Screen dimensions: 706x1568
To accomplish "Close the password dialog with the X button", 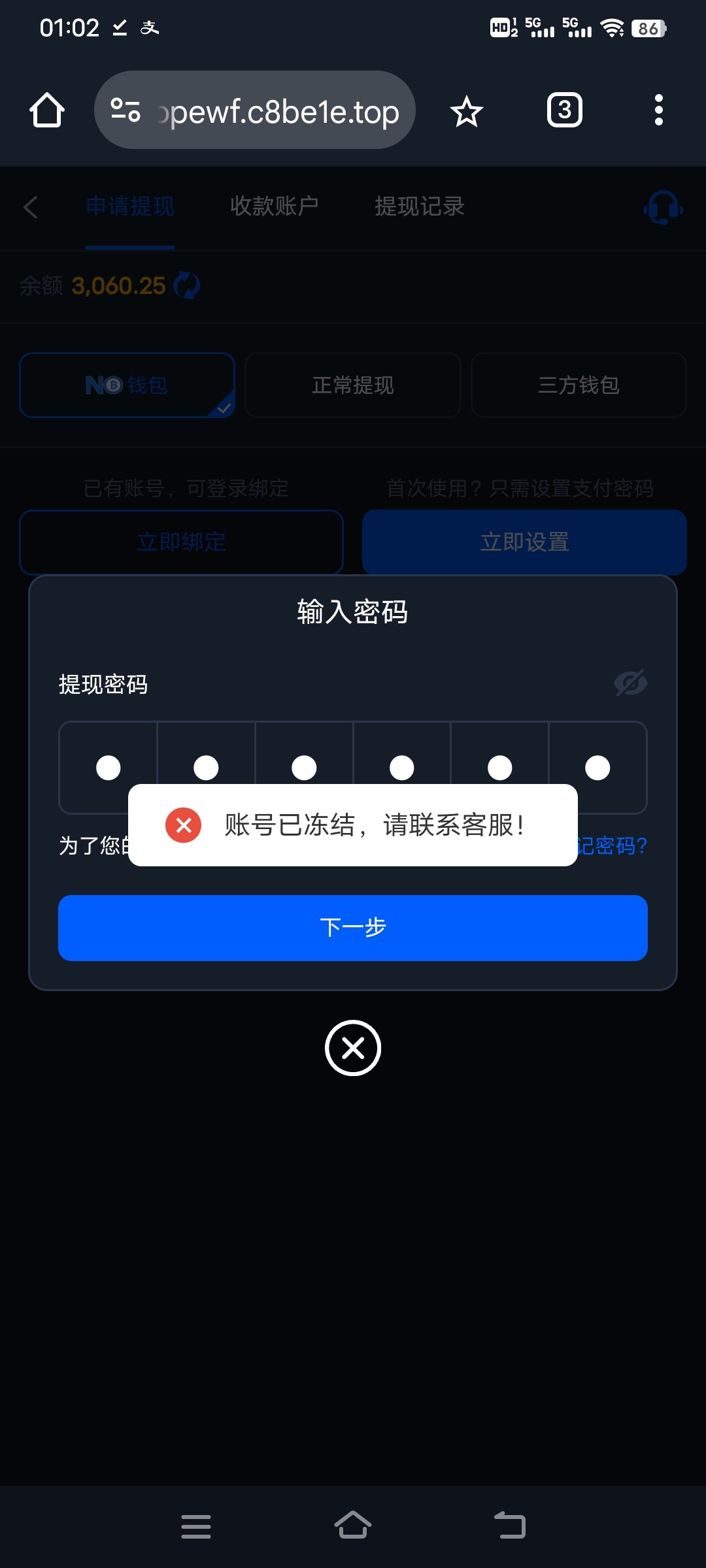I will [353, 1048].
